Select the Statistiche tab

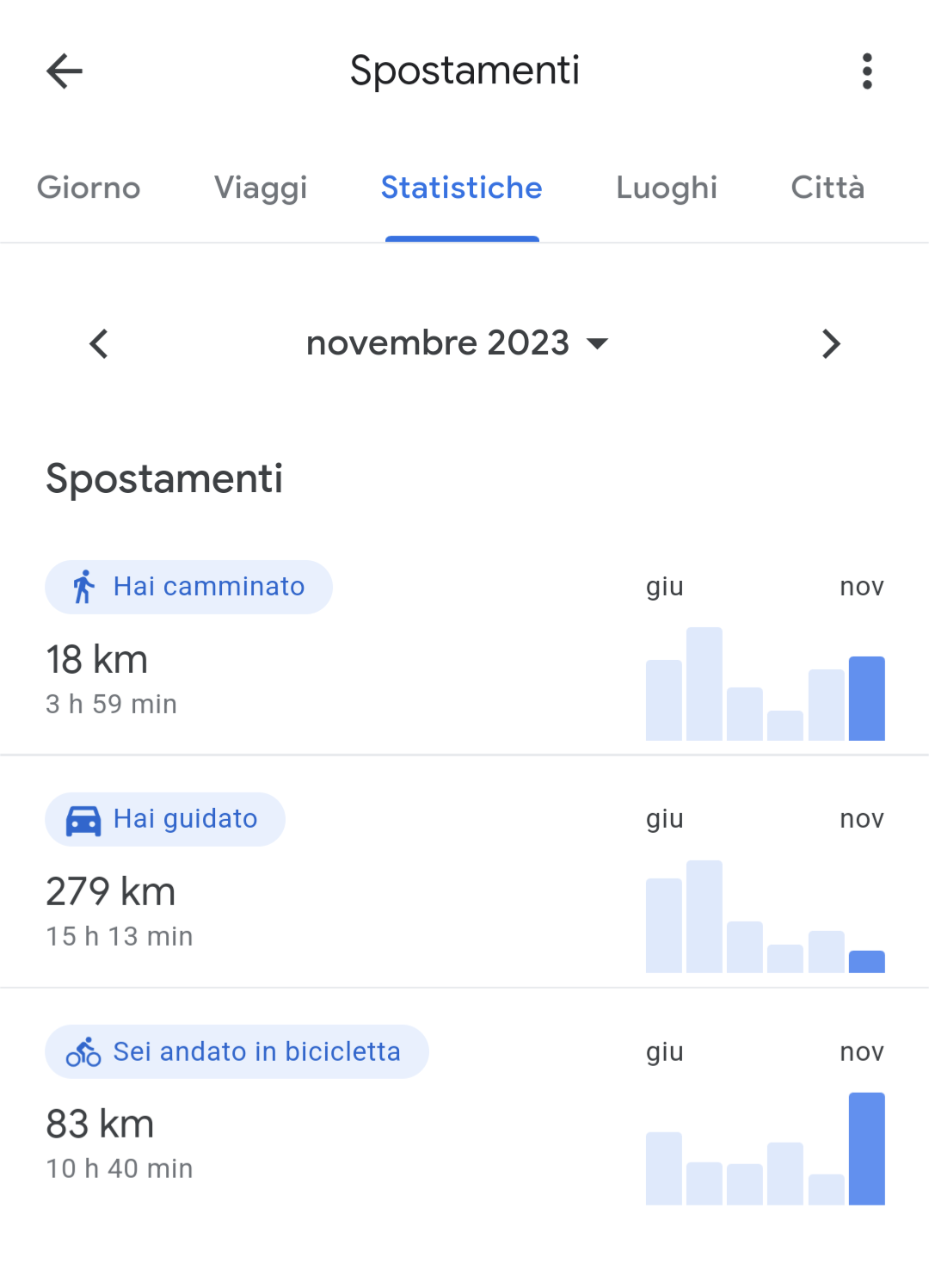(x=462, y=188)
